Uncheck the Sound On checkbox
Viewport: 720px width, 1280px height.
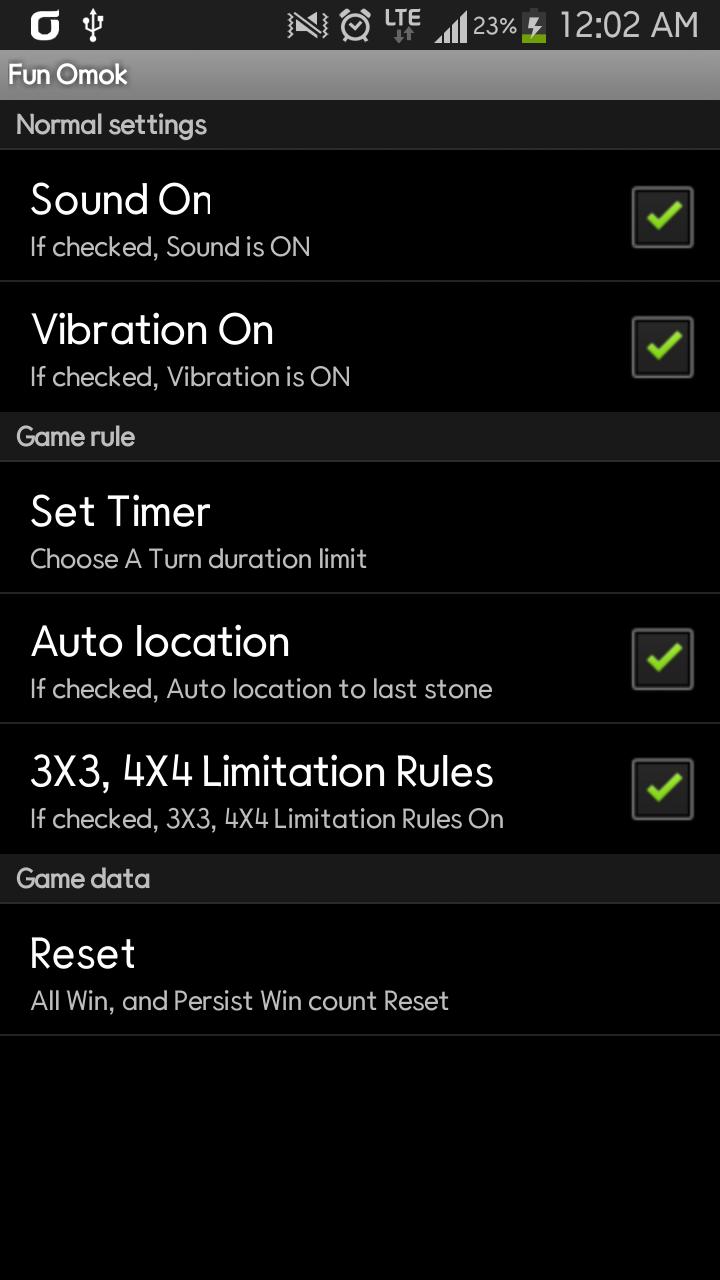(662, 217)
